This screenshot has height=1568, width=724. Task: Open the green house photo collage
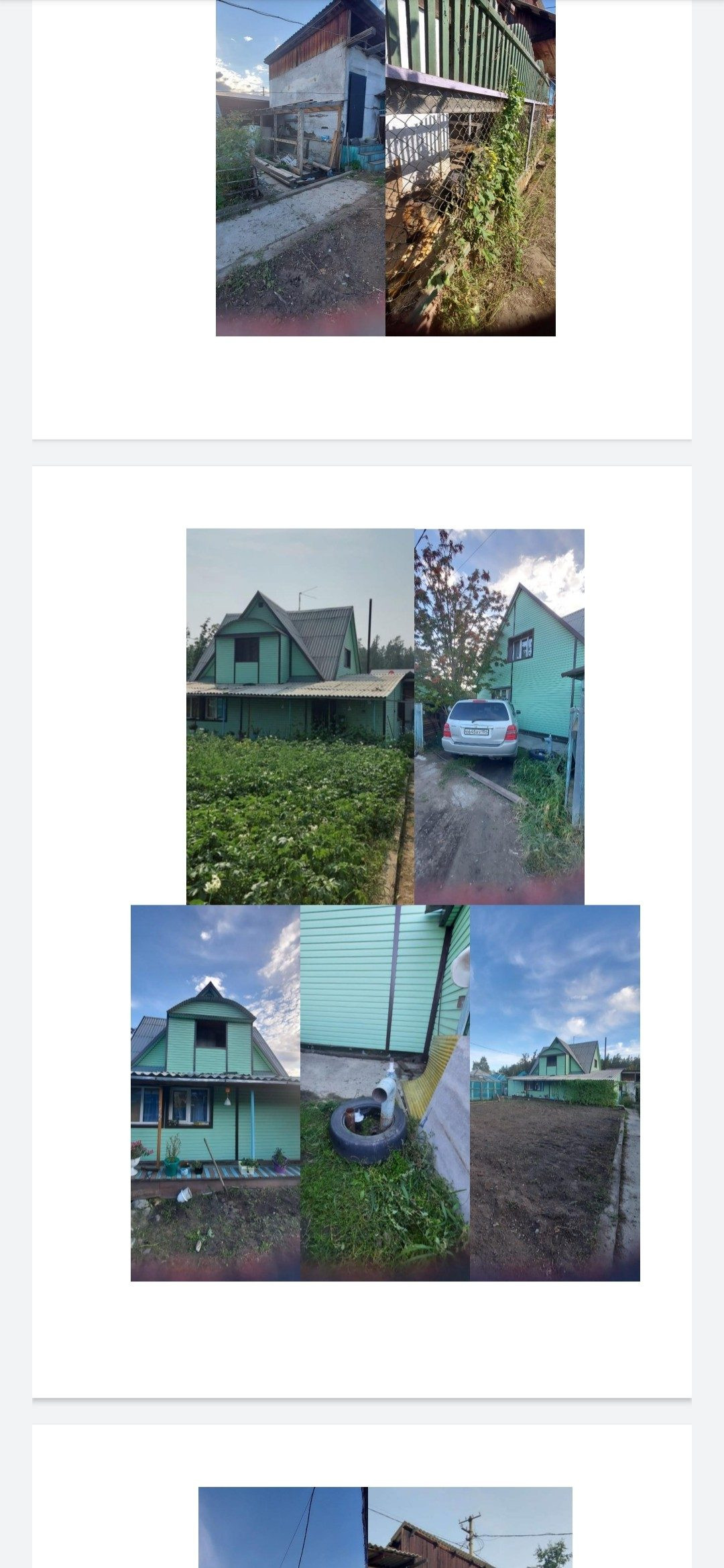[385, 905]
